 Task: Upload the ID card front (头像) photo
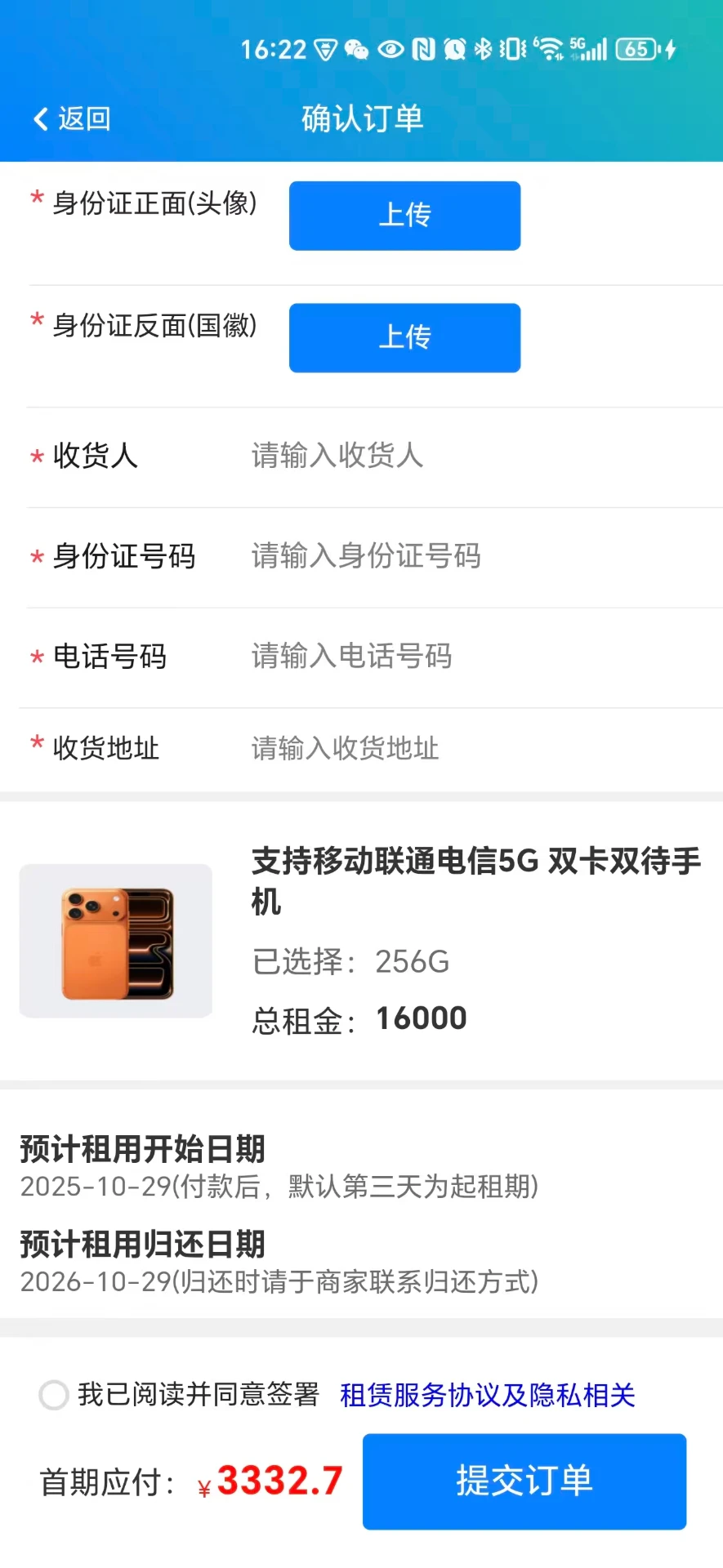(x=404, y=216)
